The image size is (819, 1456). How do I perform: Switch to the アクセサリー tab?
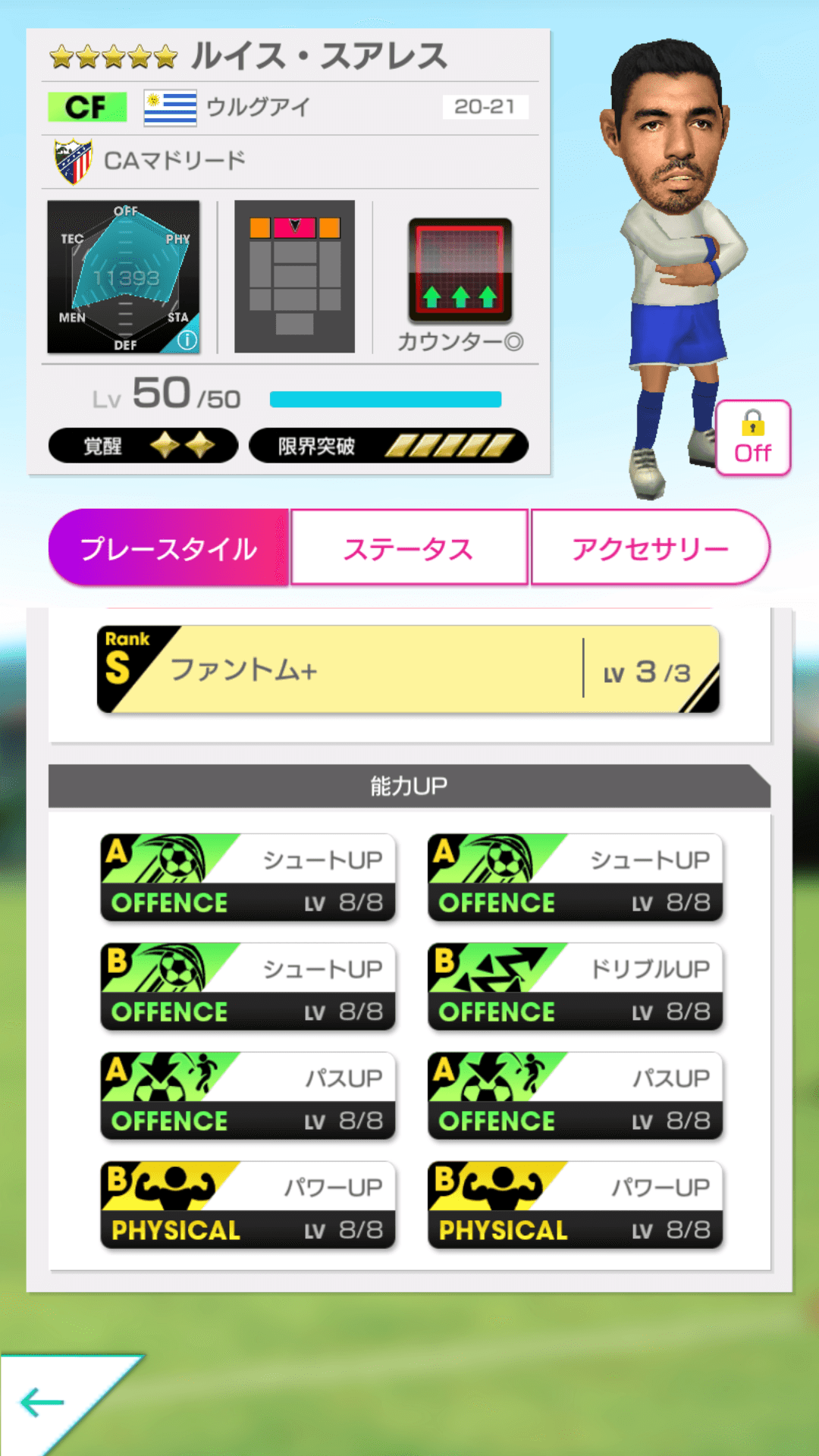[651, 548]
